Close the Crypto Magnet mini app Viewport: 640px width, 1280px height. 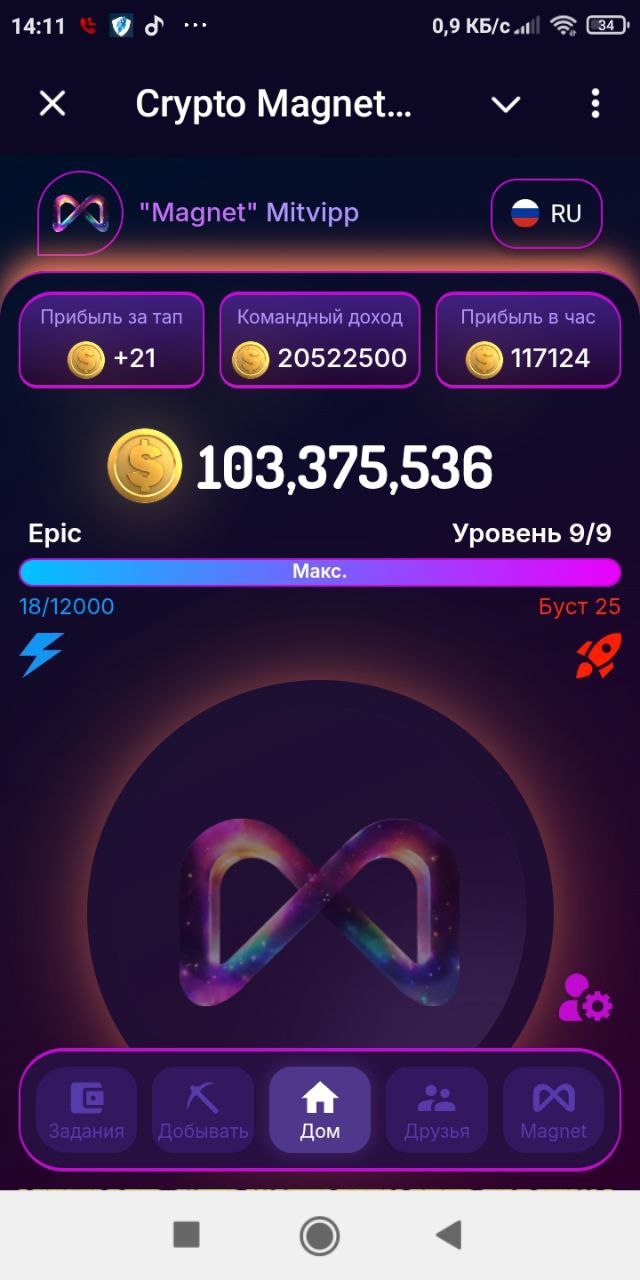pos(52,103)
